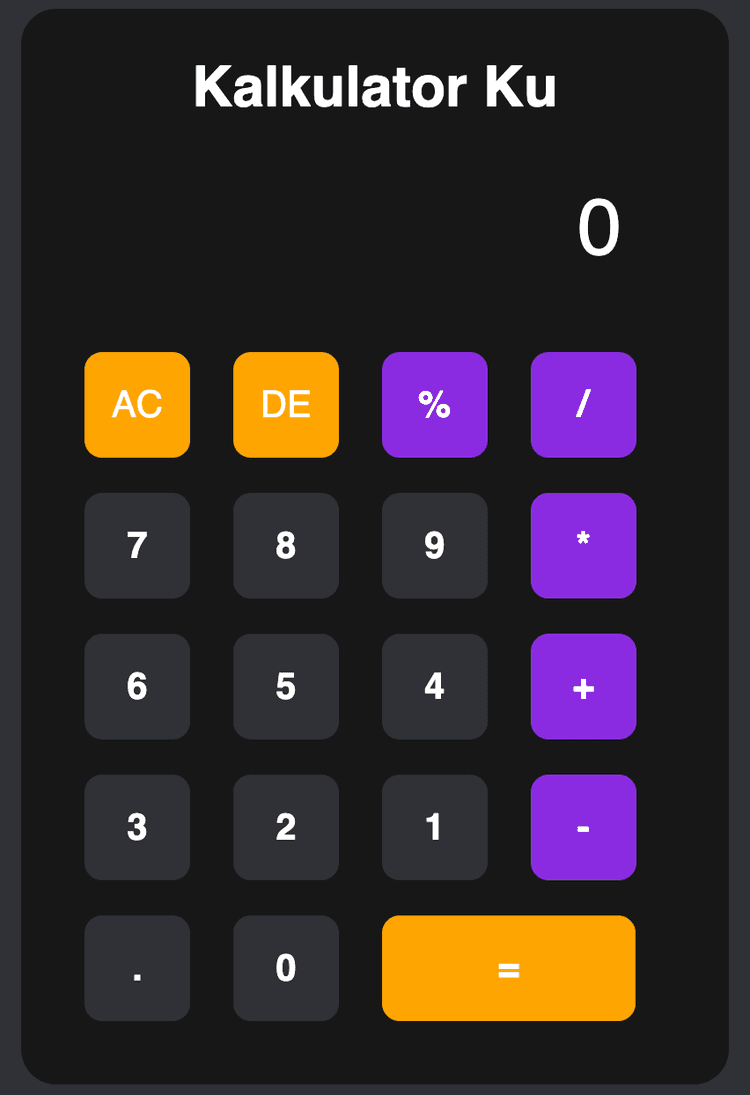
Task: Enter the digit 6
Action: pyautogui.click(x=137, y=687)
